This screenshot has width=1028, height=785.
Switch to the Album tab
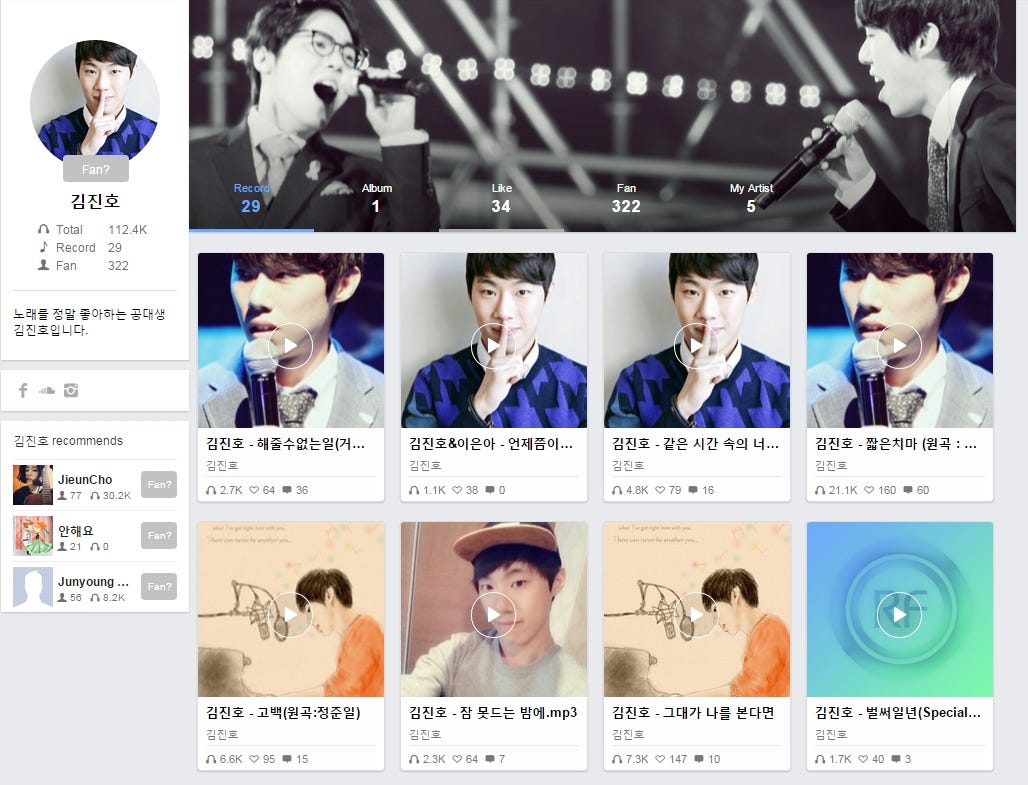pyautogui.click(x=376, y=198)
